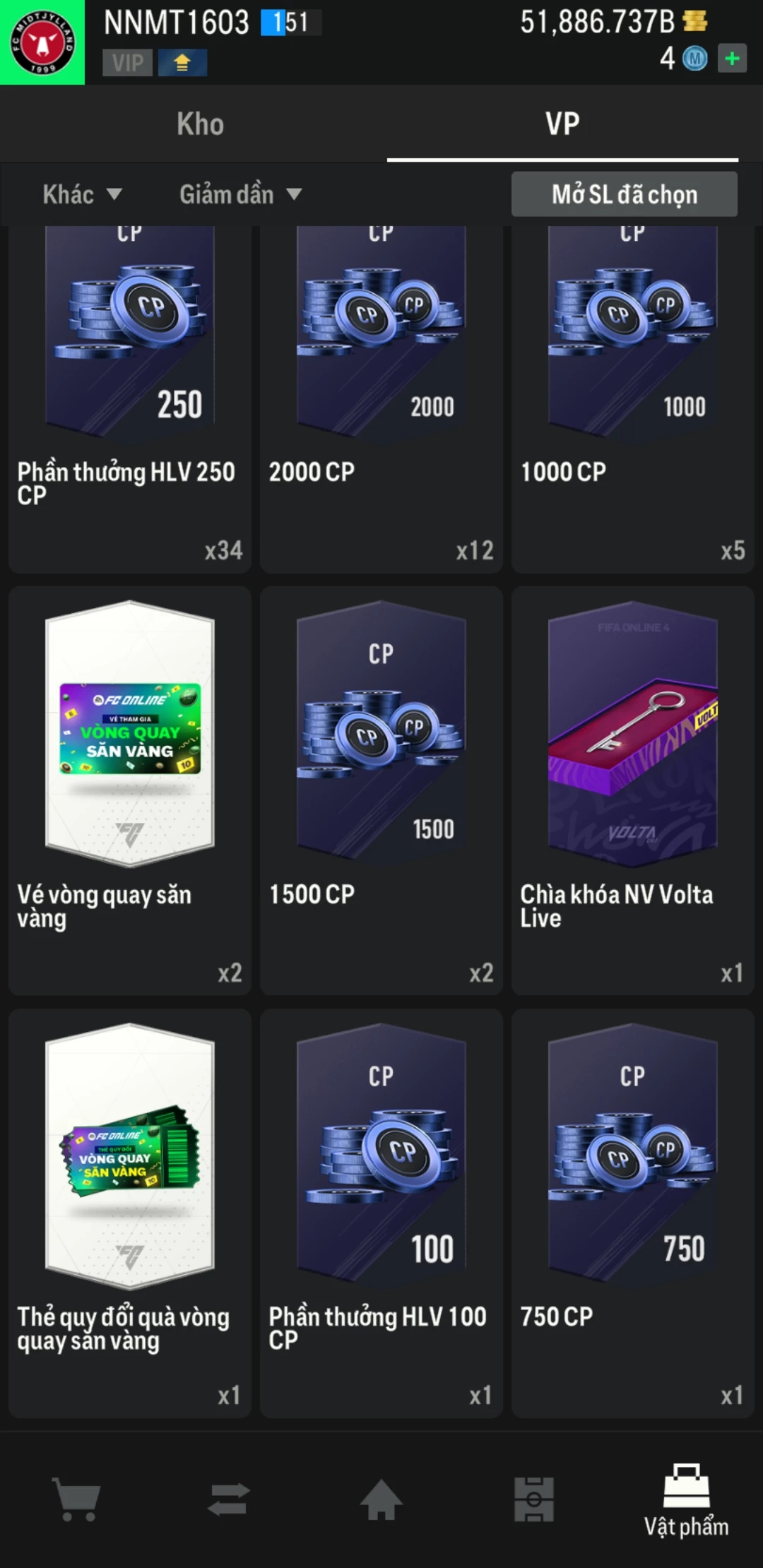
Task: Click the M currency icon
Action: tap(698, 59)
